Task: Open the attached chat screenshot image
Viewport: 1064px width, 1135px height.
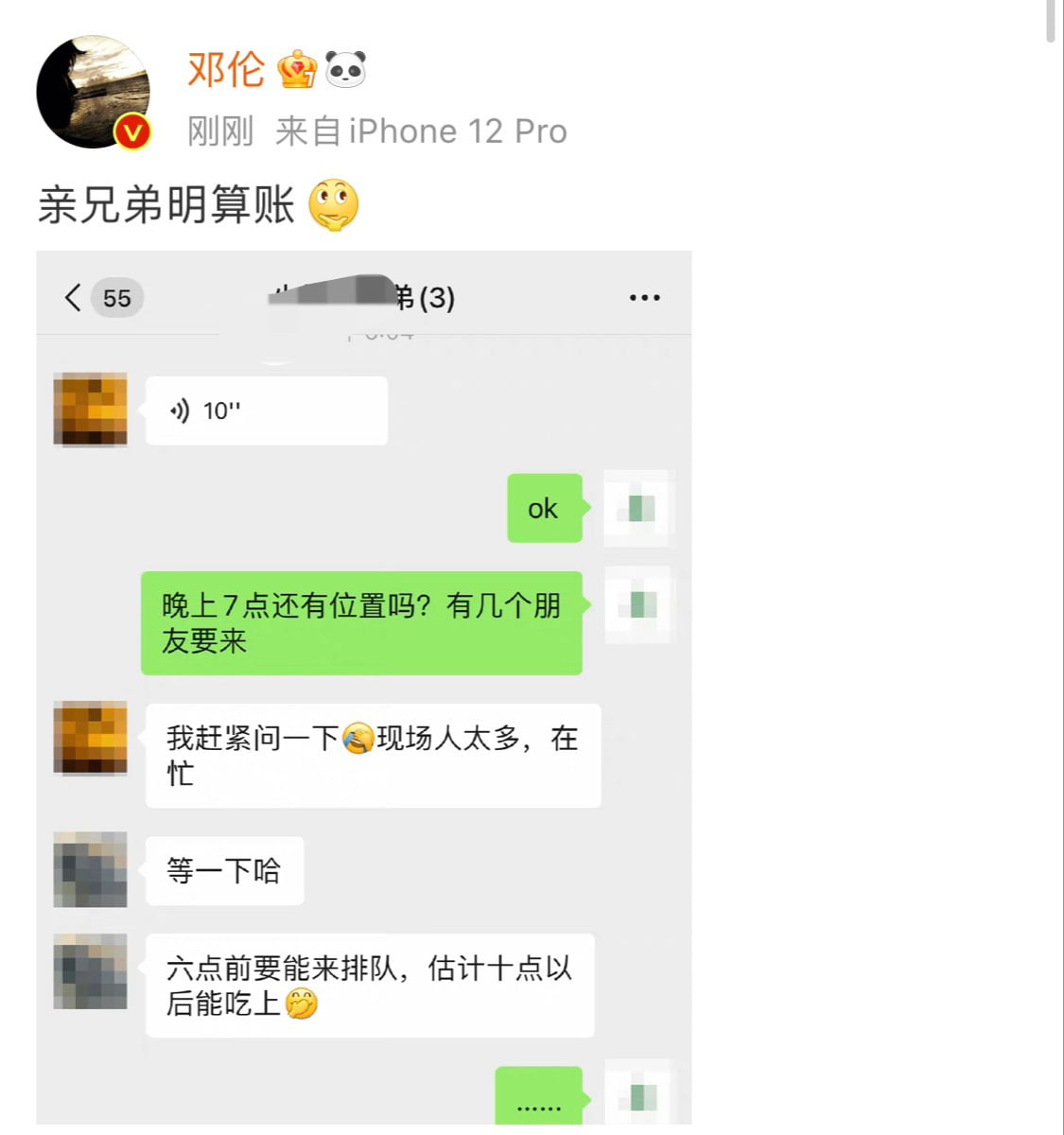Action: pos(364,687)
